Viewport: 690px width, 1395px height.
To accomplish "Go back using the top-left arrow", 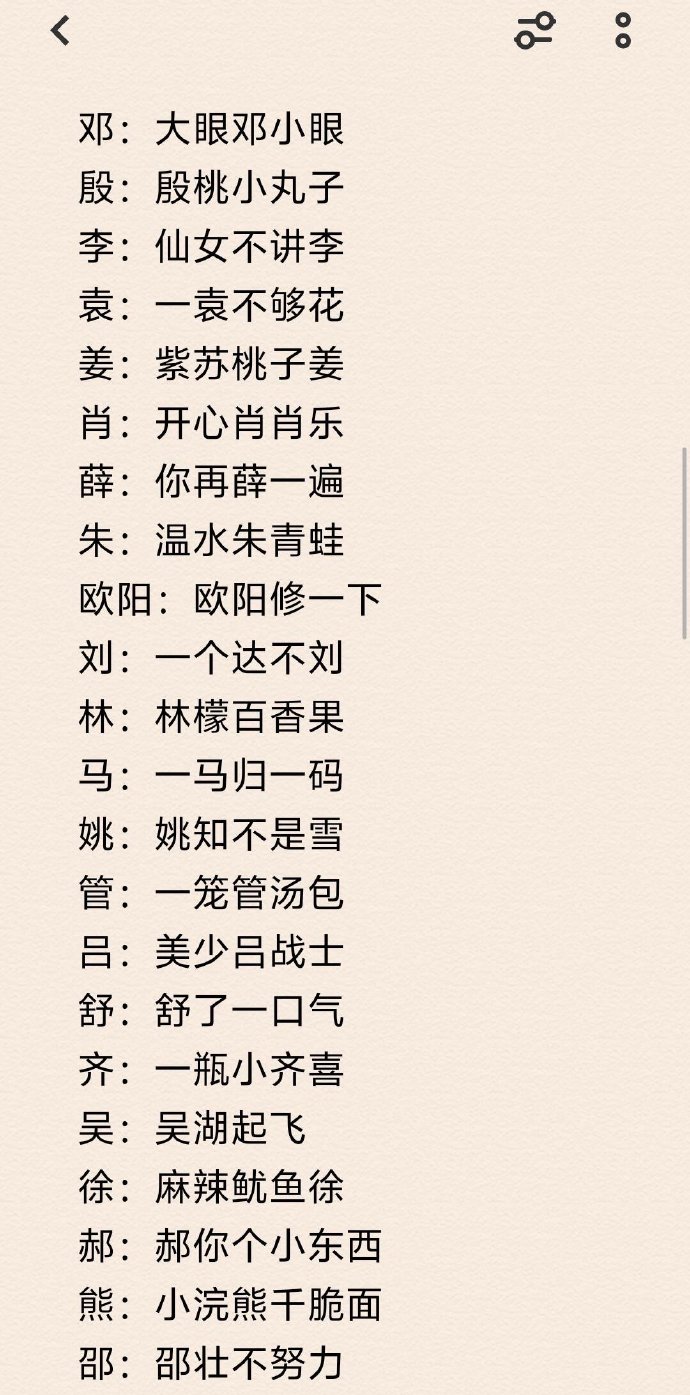I will pyautogui.click(x=61, y=31).
